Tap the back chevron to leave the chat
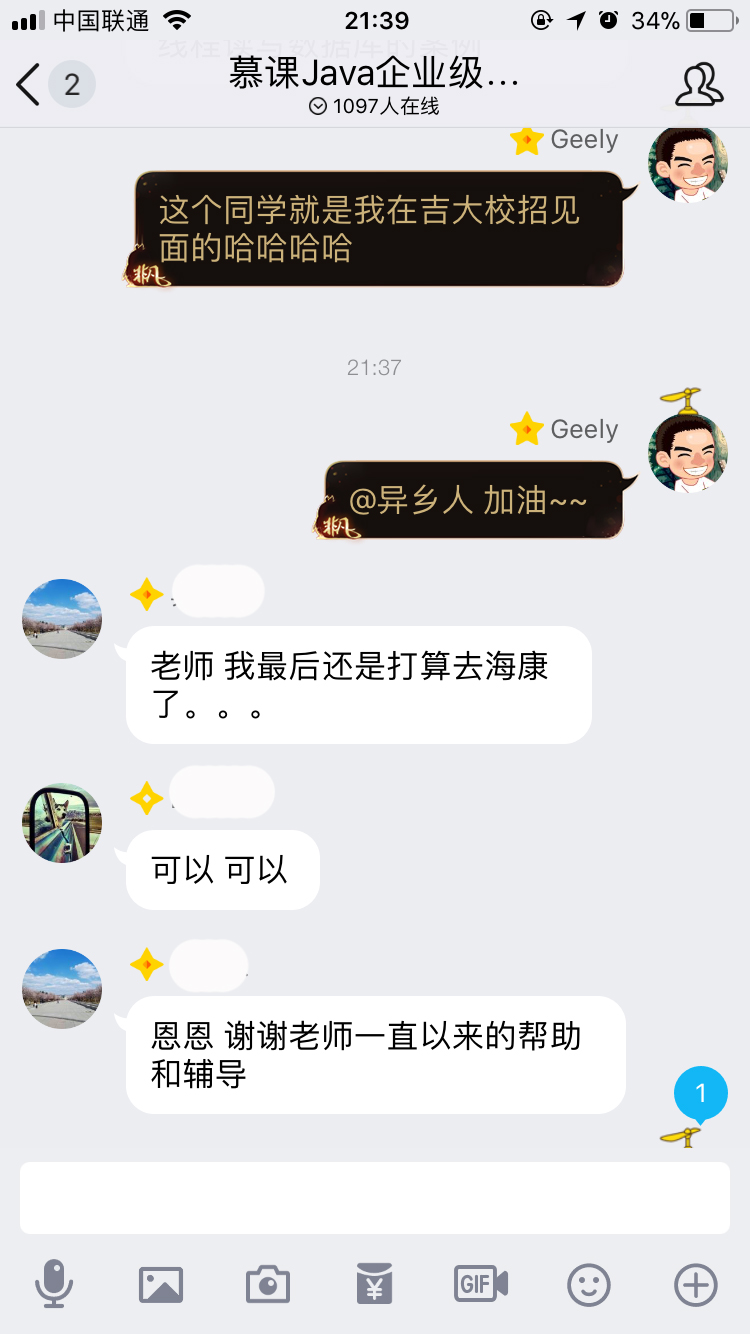Screen dimensions: 750x1334 (x=26, y=85)
